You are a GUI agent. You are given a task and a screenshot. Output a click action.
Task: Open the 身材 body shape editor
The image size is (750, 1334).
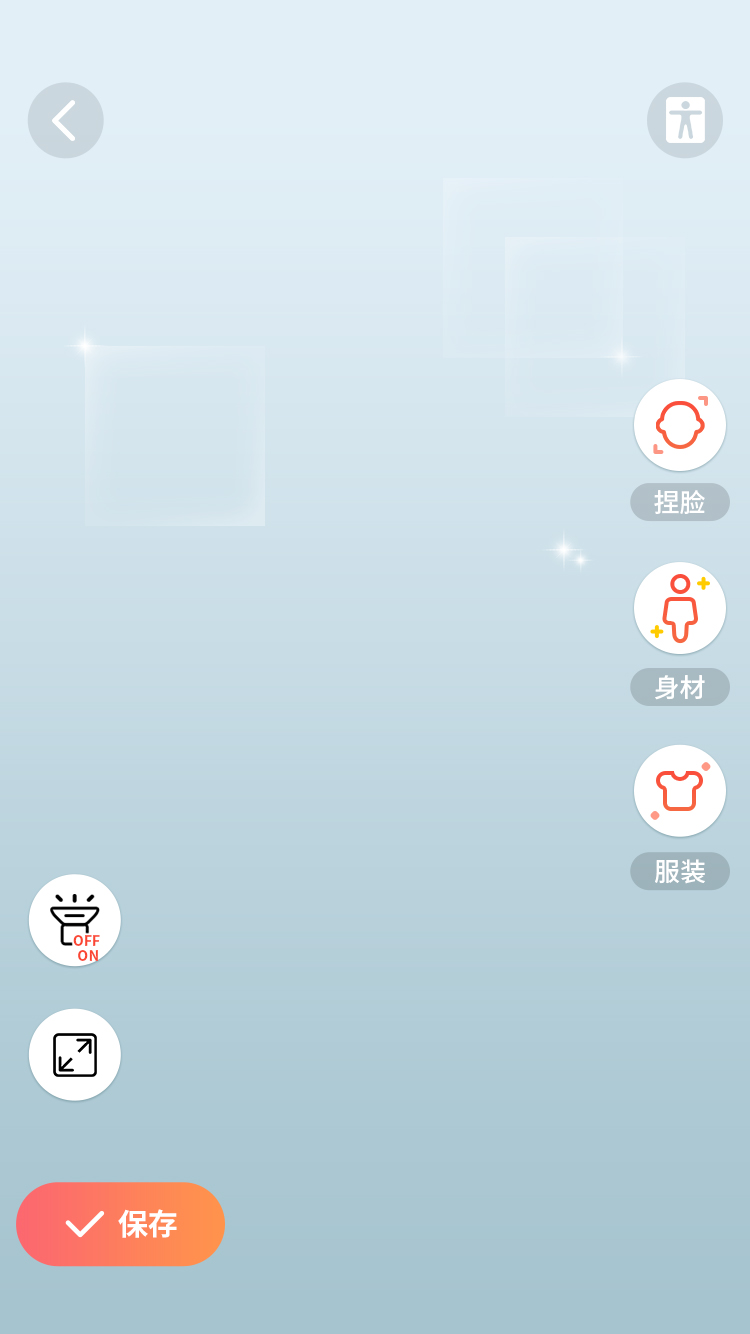point(680,608)
